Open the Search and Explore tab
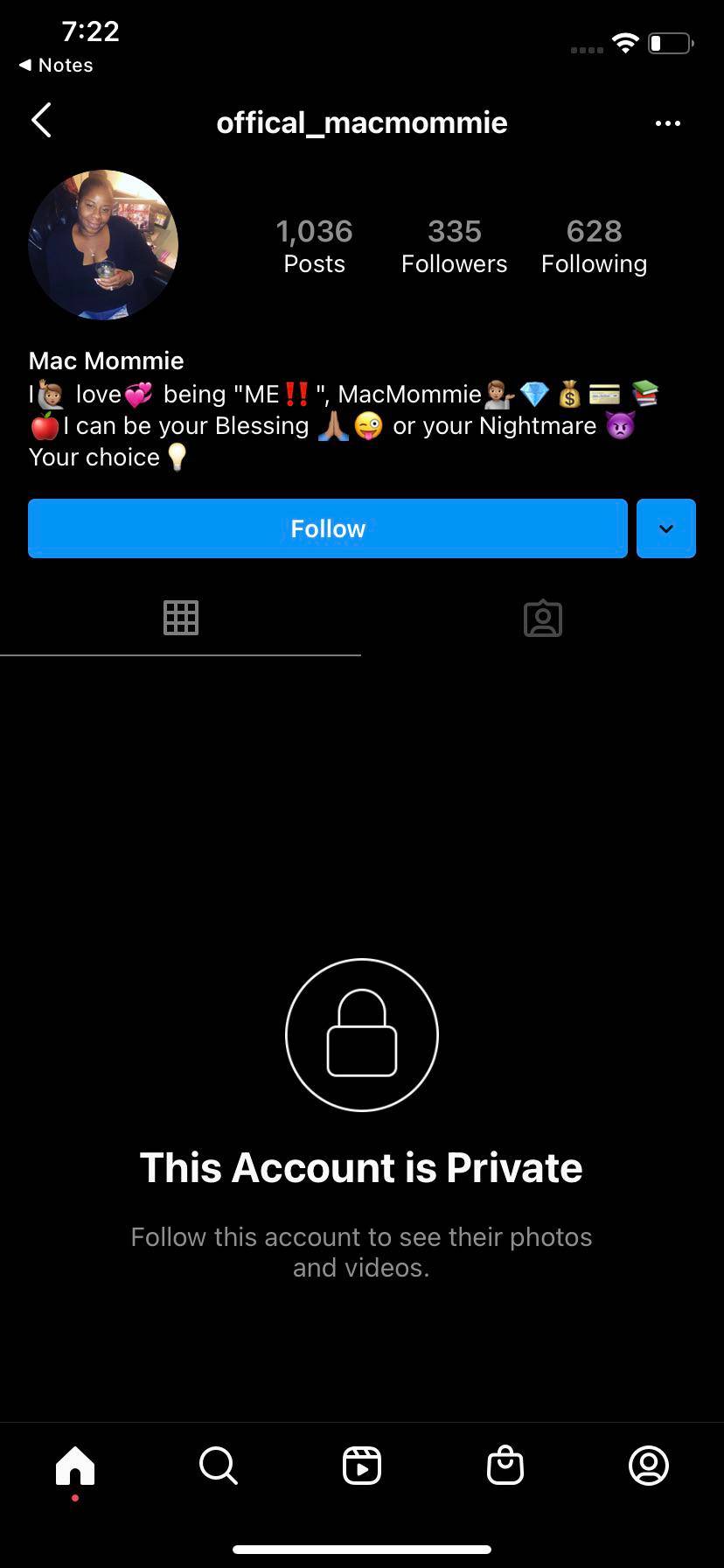 [218, 1465]
